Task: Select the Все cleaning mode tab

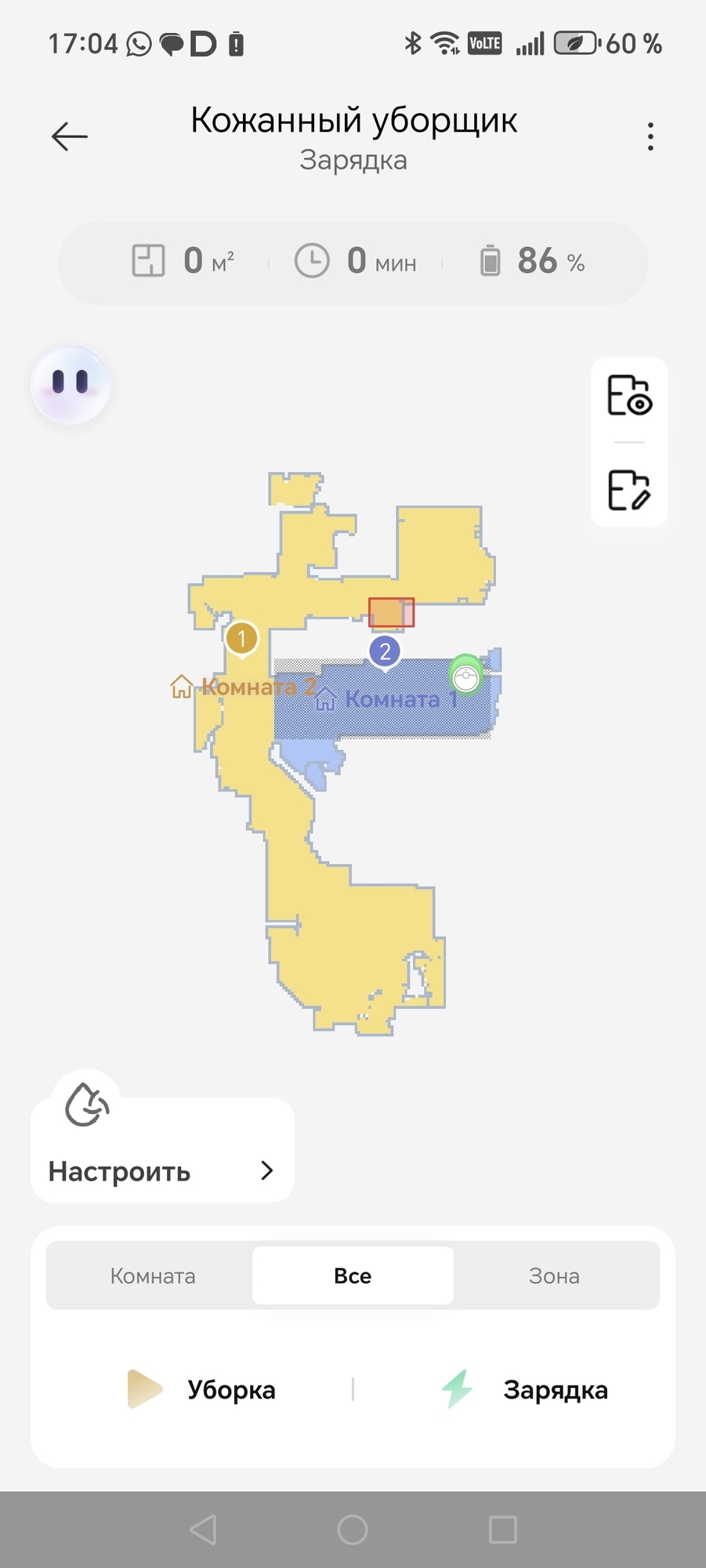Action: point(353,1276)
